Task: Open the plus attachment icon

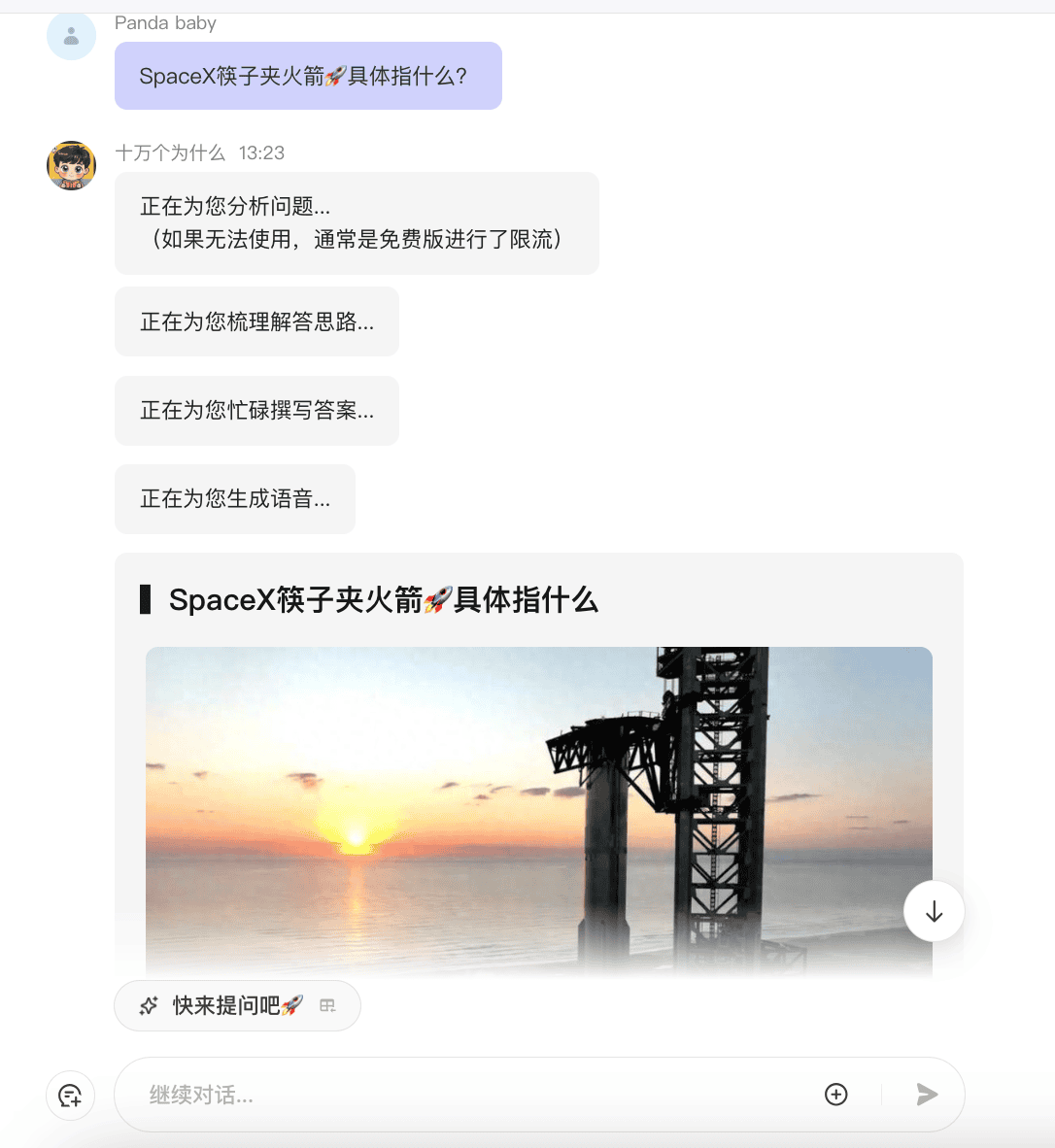Action: pos(835,1095)
